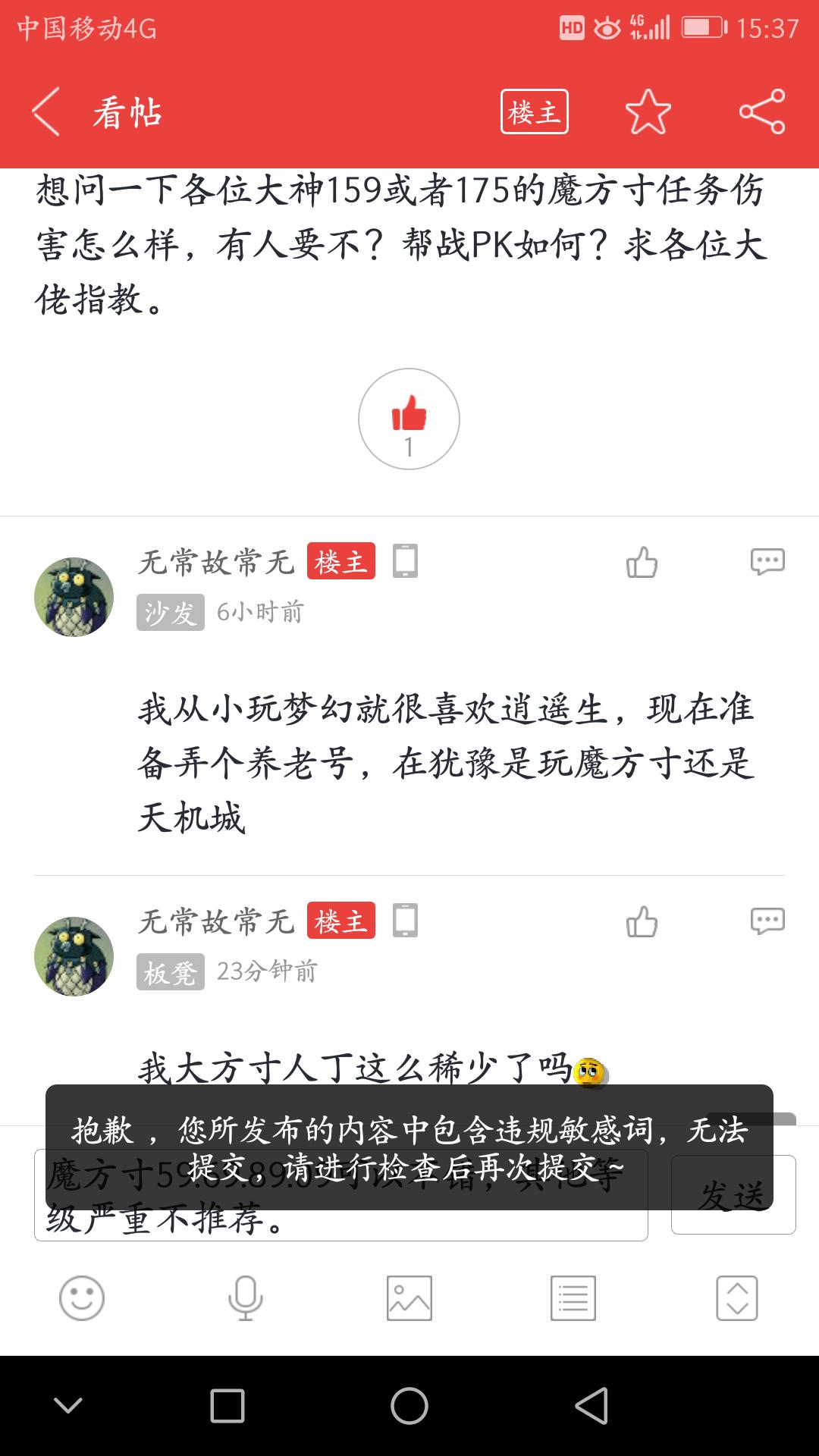The height and width of the screenshot is (1456, 819).
Task: Attach a picture to the reply
Action: coord(409,1298)
